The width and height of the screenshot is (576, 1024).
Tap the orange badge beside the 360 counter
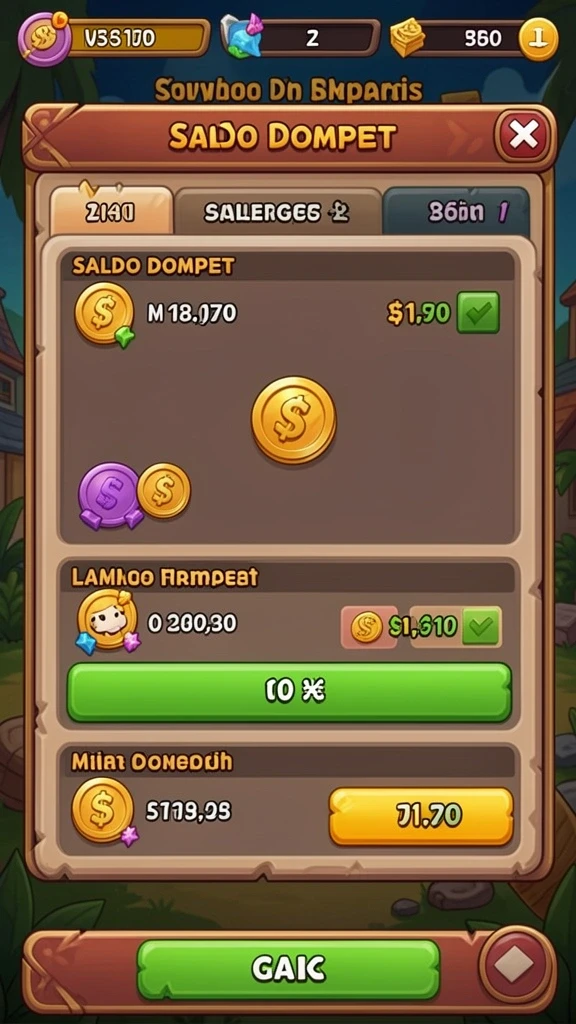tap(539, 39)
